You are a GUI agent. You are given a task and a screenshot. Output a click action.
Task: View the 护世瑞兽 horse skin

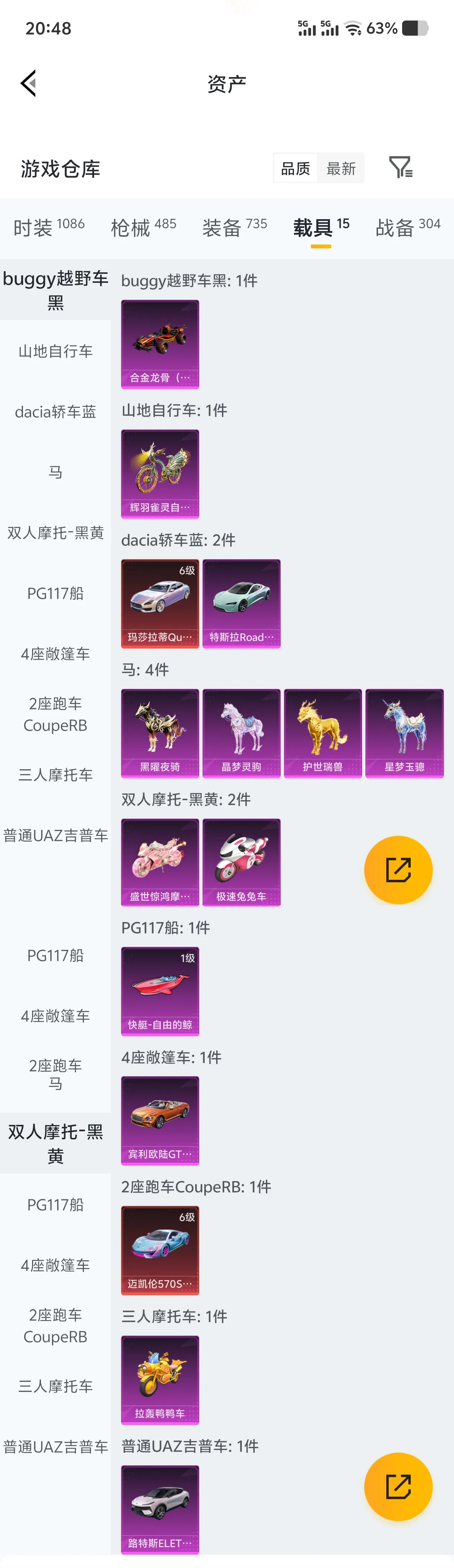[322, 733]
